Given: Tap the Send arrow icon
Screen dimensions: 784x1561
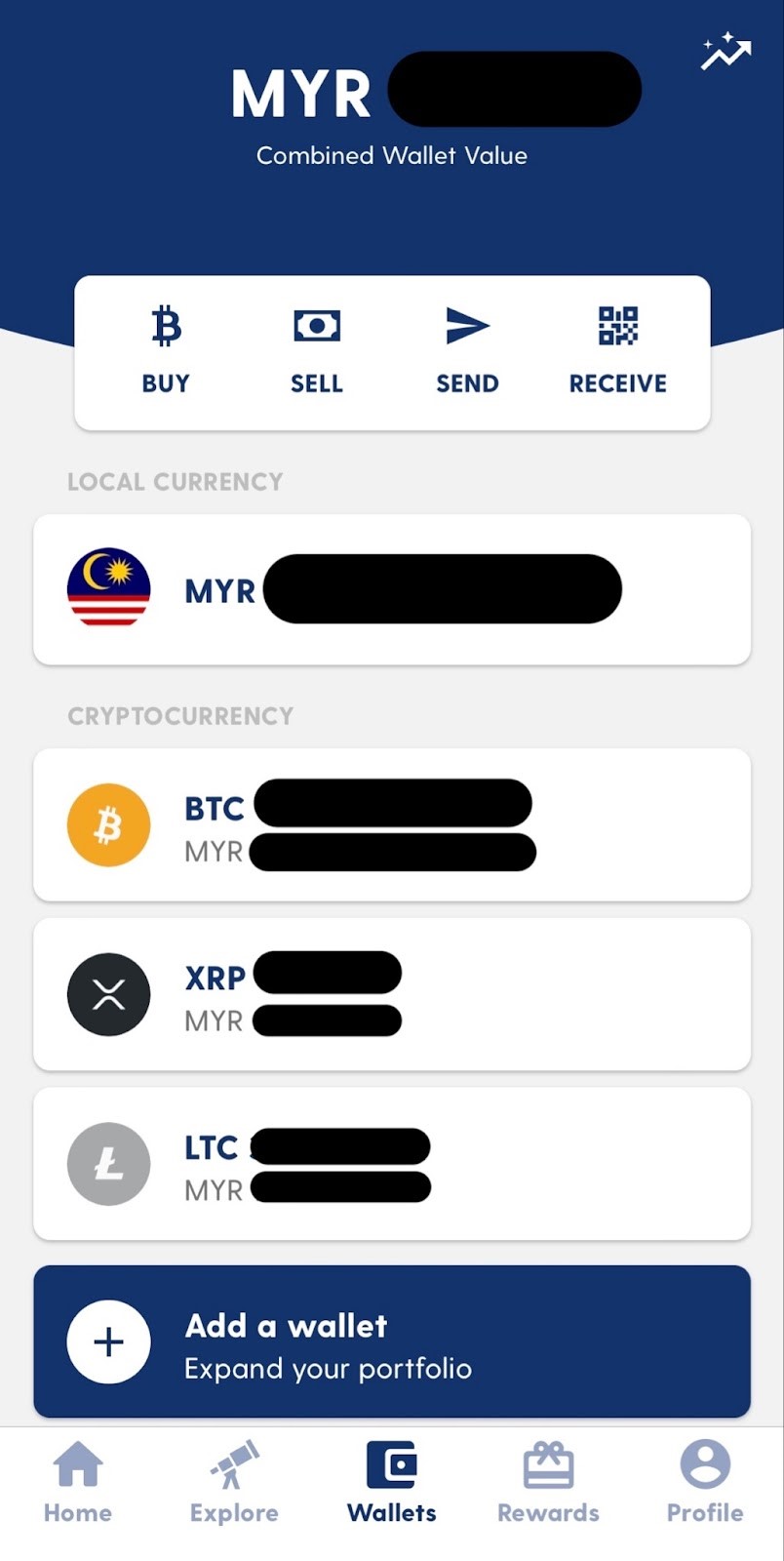Looking at the screenshot, I should click(467, 326).
